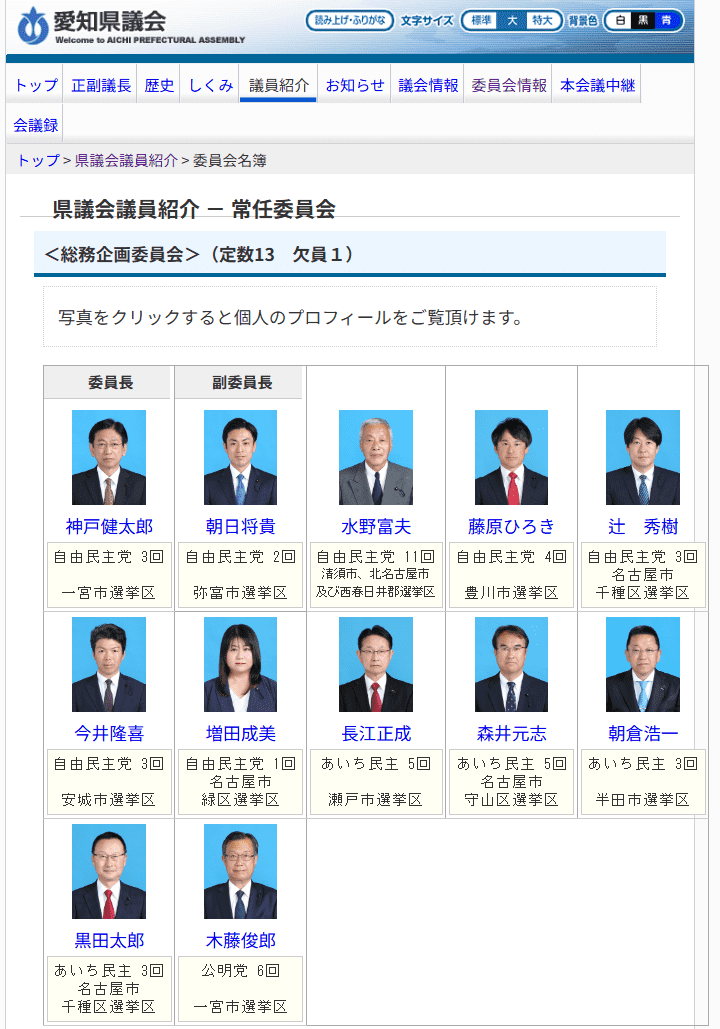Open the 歴史 tab
The height and width of the screenshot is (1029, 720).
pos(159,86)
